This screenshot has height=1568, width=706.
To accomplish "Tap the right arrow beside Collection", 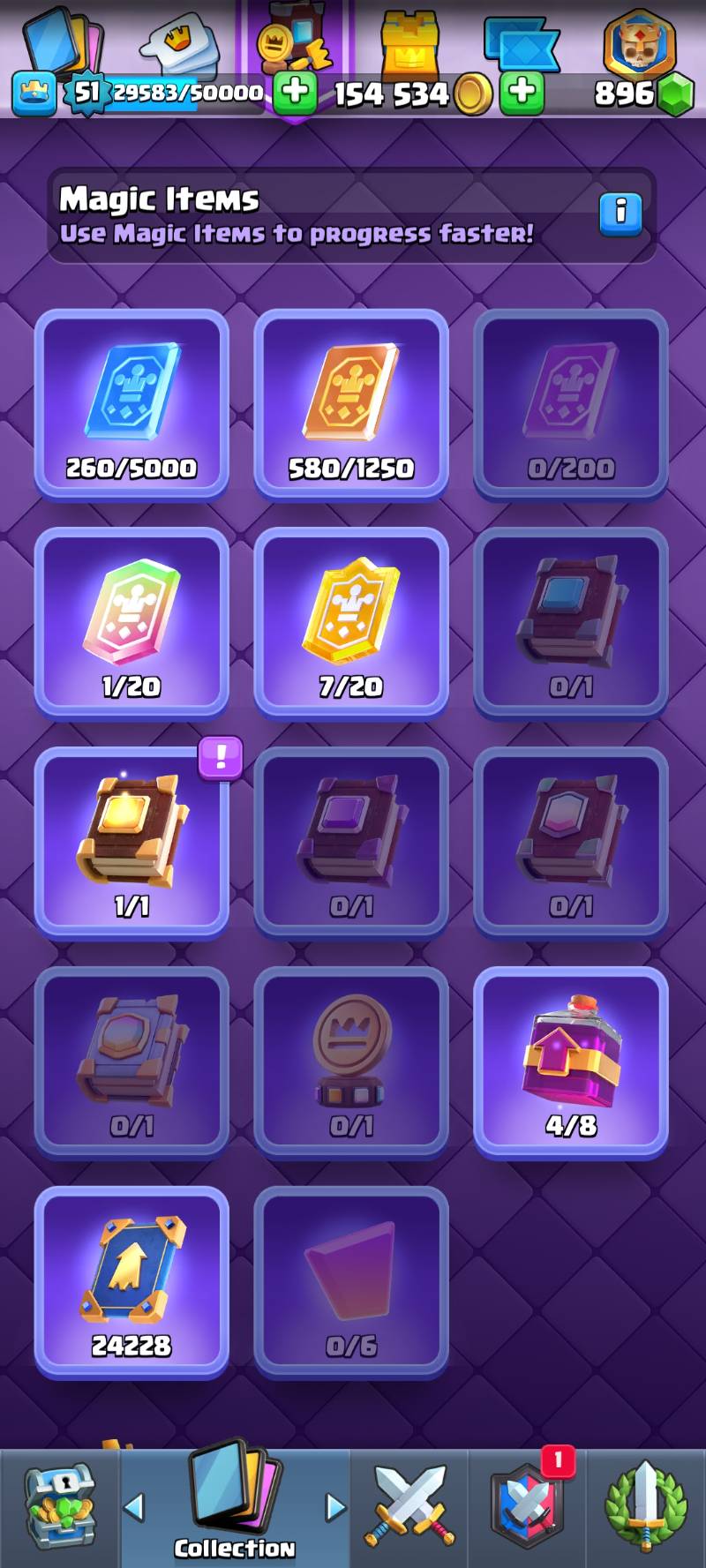I will (x=335, y=1507).
